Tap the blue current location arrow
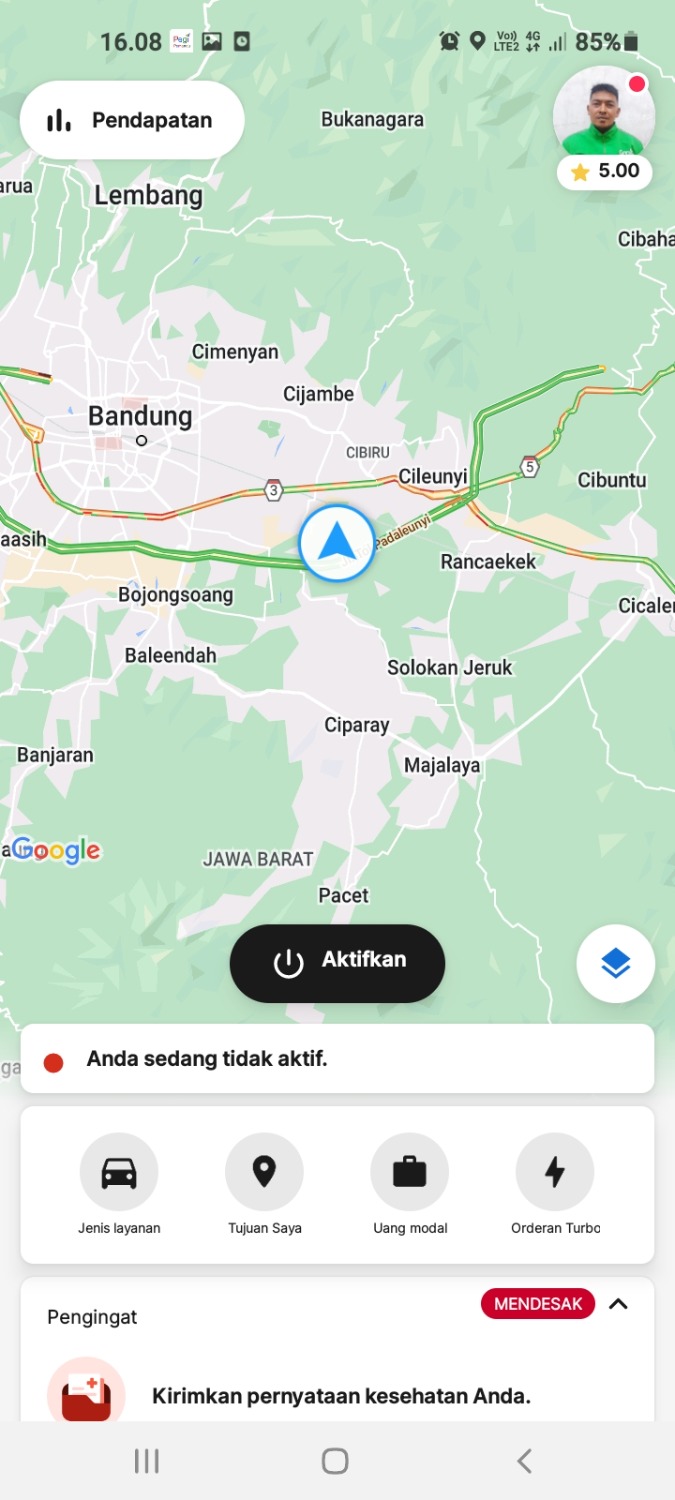 pos(337,543)
